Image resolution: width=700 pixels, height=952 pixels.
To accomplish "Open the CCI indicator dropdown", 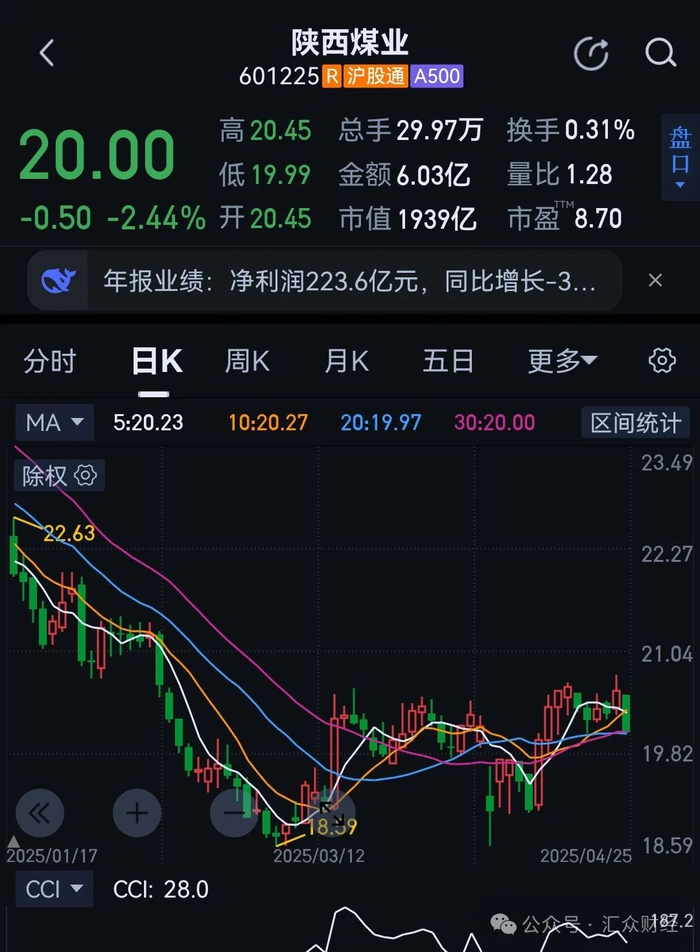I will click(54, 889).
